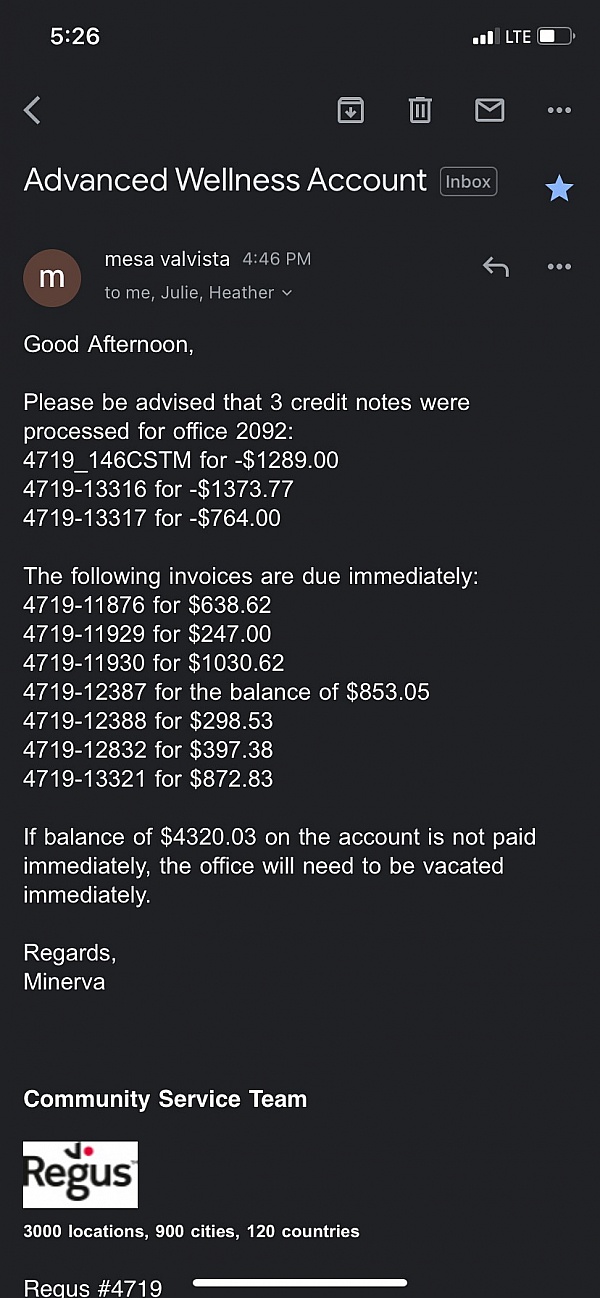Unstar the Advanced Wellness Account email
Viewport: 600px width, 1298px height.
558,188
